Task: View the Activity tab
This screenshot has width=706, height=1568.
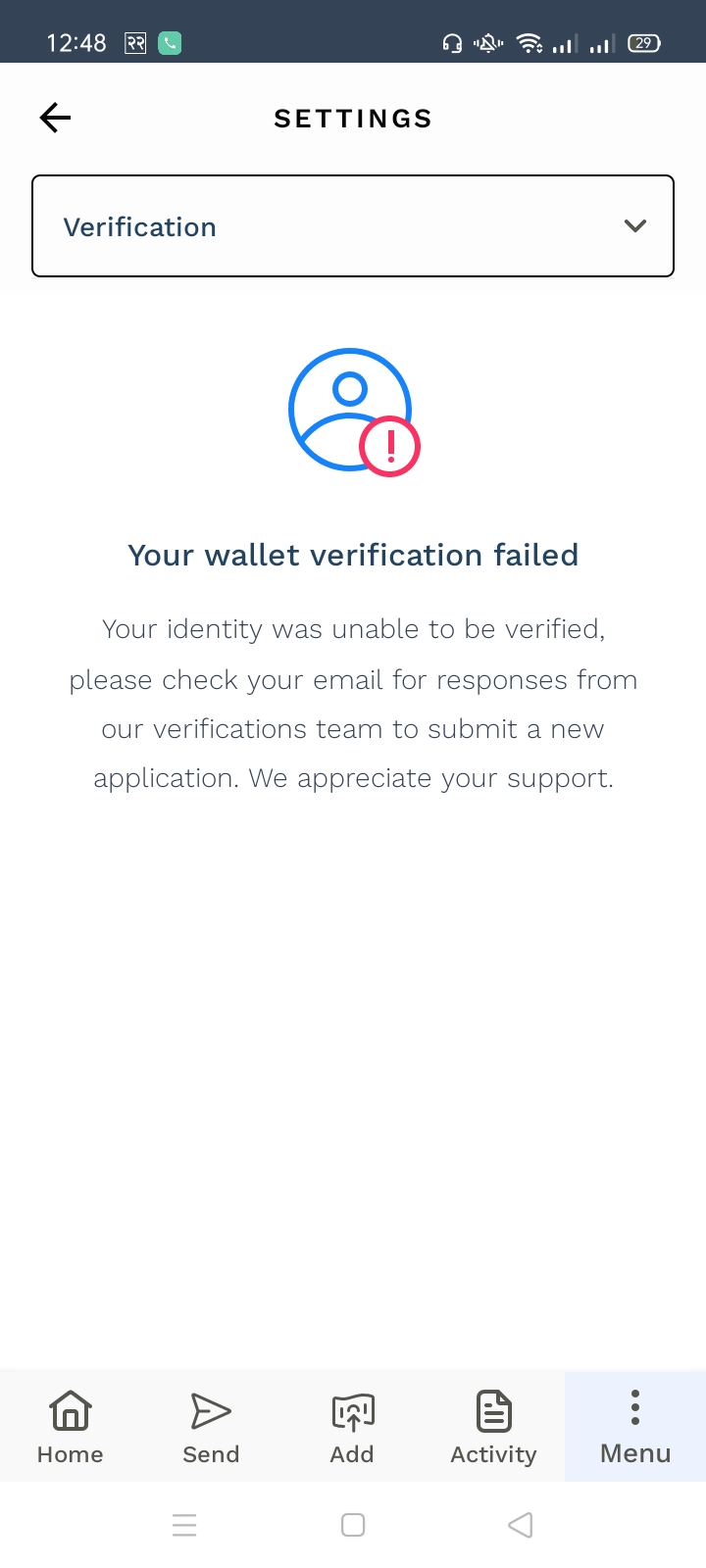Action: (x=493, y=1427)
